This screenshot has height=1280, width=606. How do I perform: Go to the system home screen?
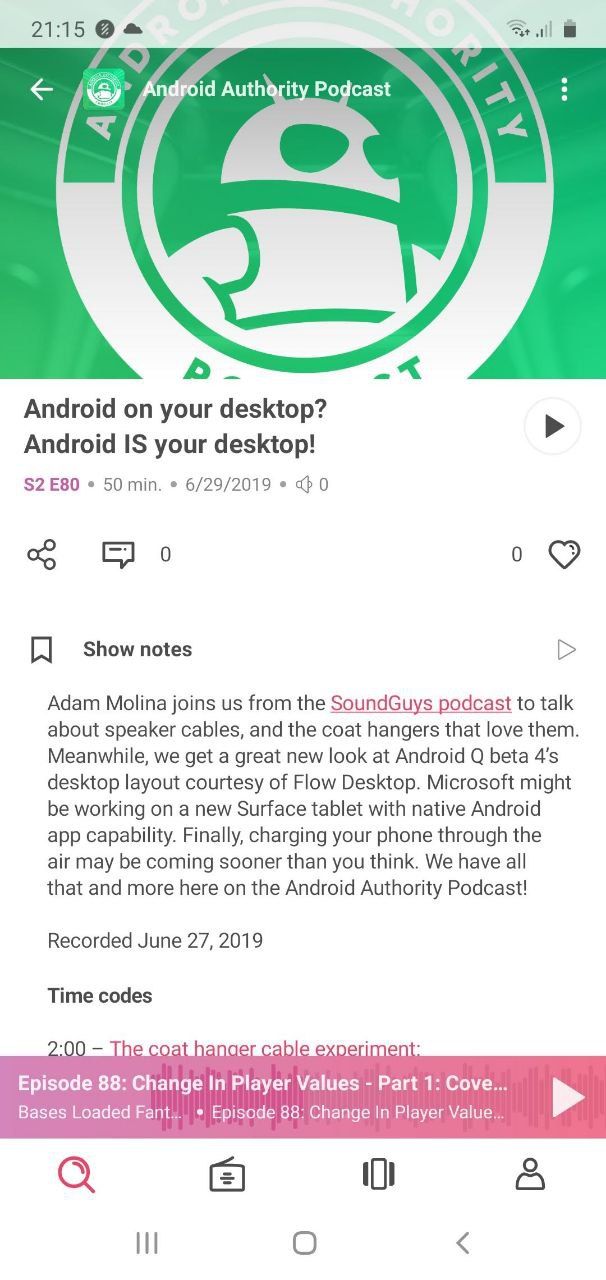(x=304, y=1243)
